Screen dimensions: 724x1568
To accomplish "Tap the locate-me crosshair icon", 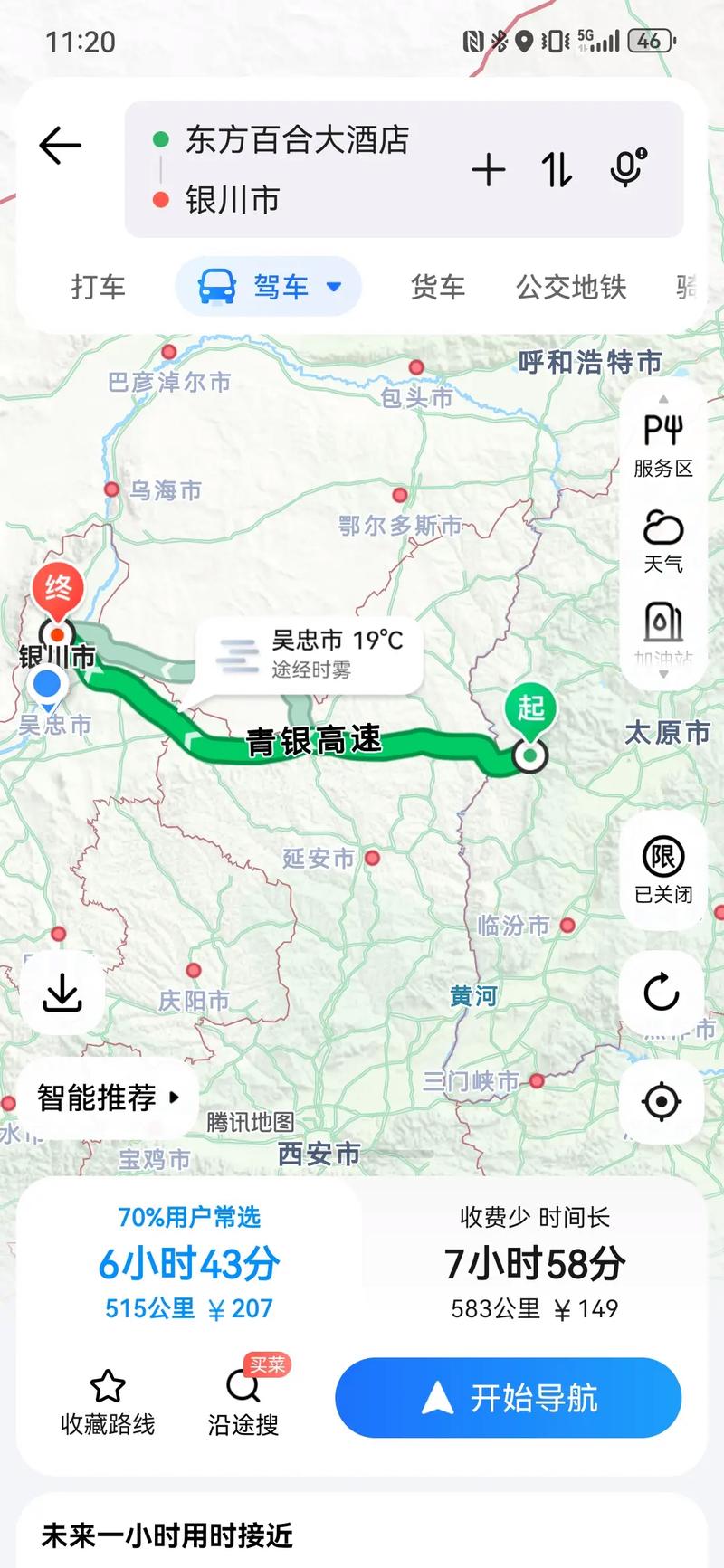I will [663, 1102].
